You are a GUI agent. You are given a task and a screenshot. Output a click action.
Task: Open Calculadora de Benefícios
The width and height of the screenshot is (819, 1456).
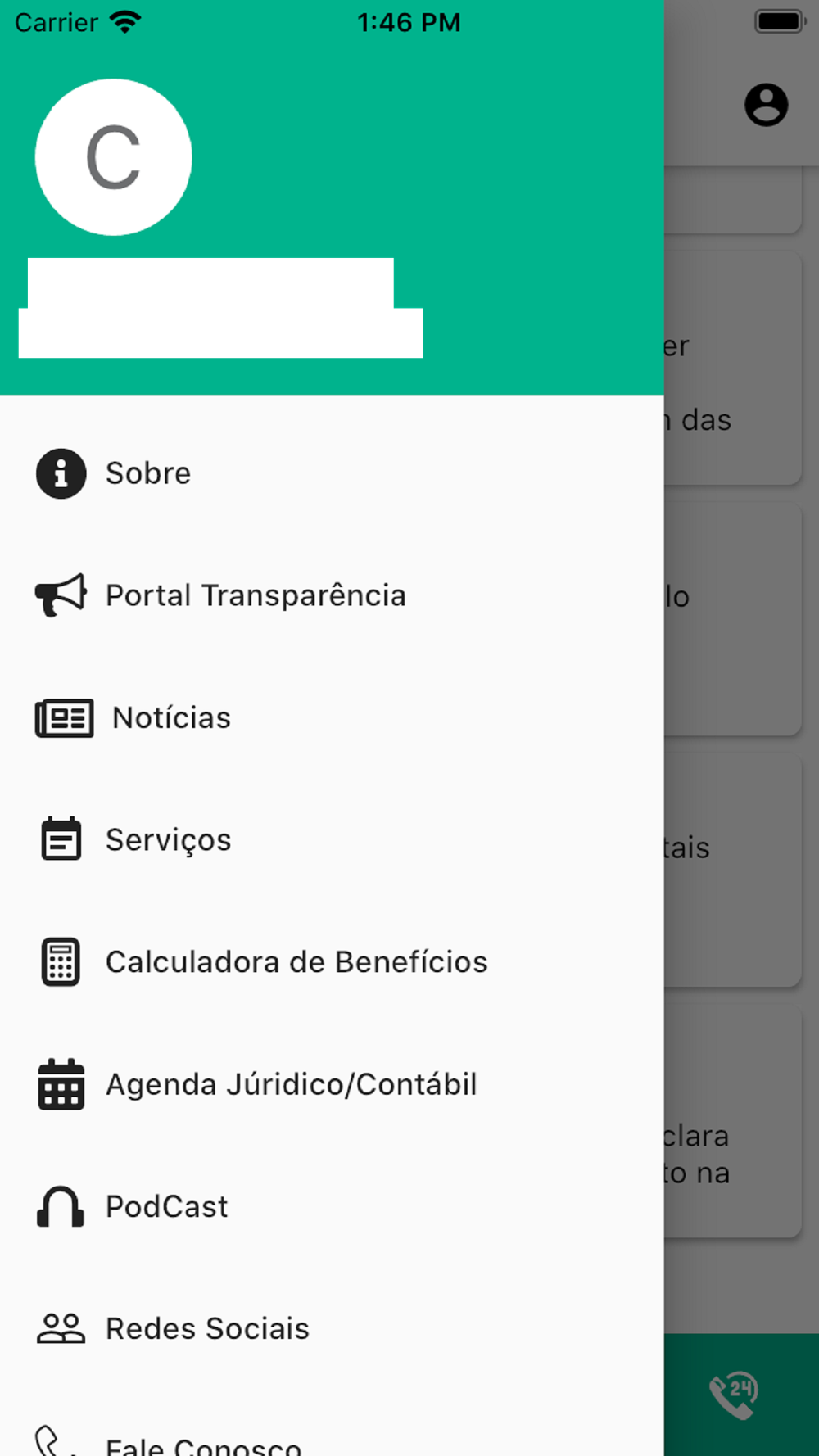pyautogui.click(x=332, y=962)
